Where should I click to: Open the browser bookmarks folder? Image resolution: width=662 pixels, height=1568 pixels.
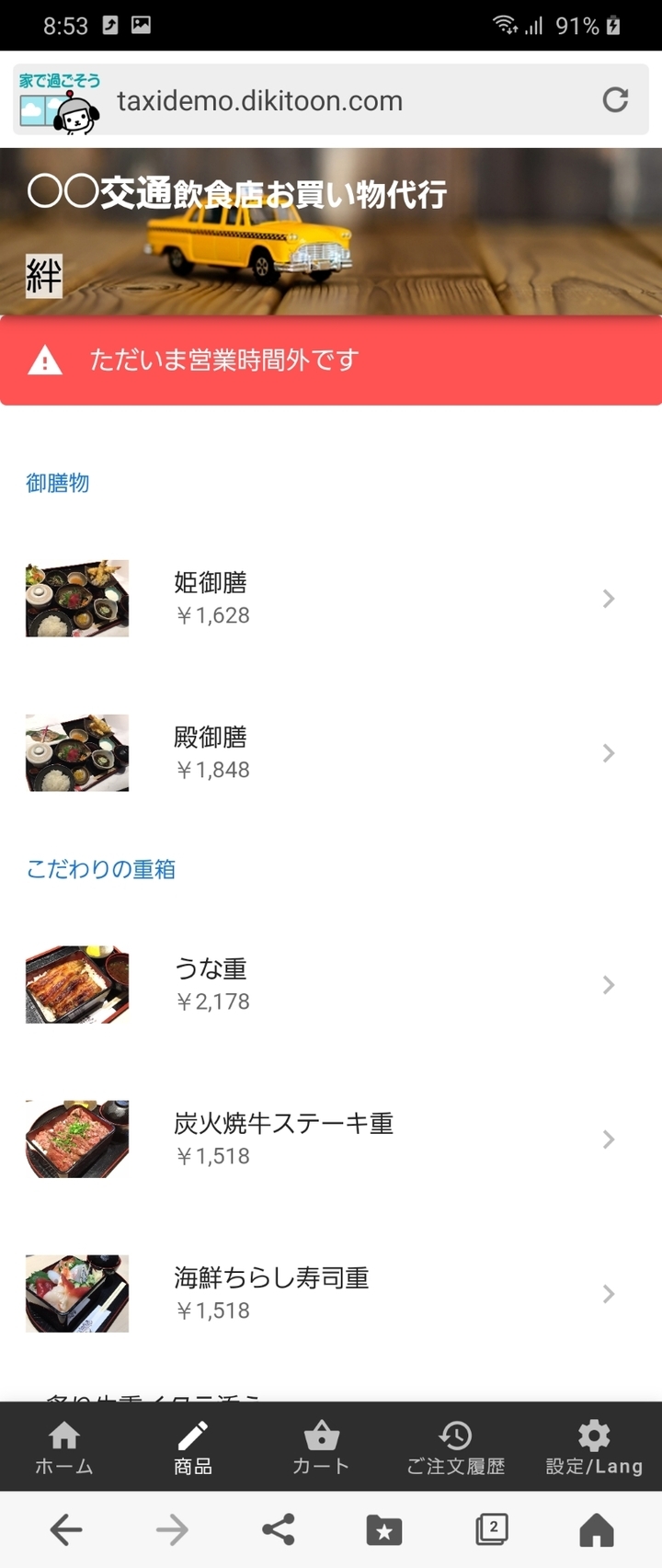coord(384,1530)
